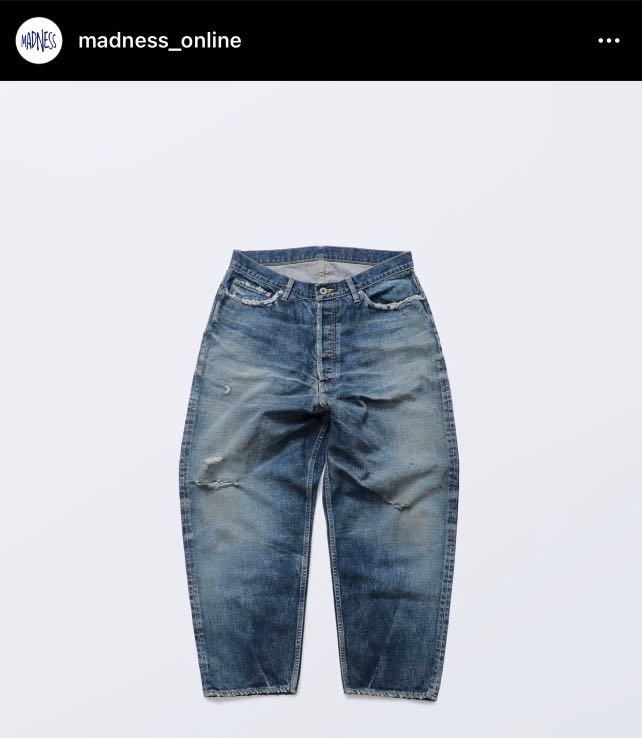Tap the madness_online username

(x=159, y=41)
